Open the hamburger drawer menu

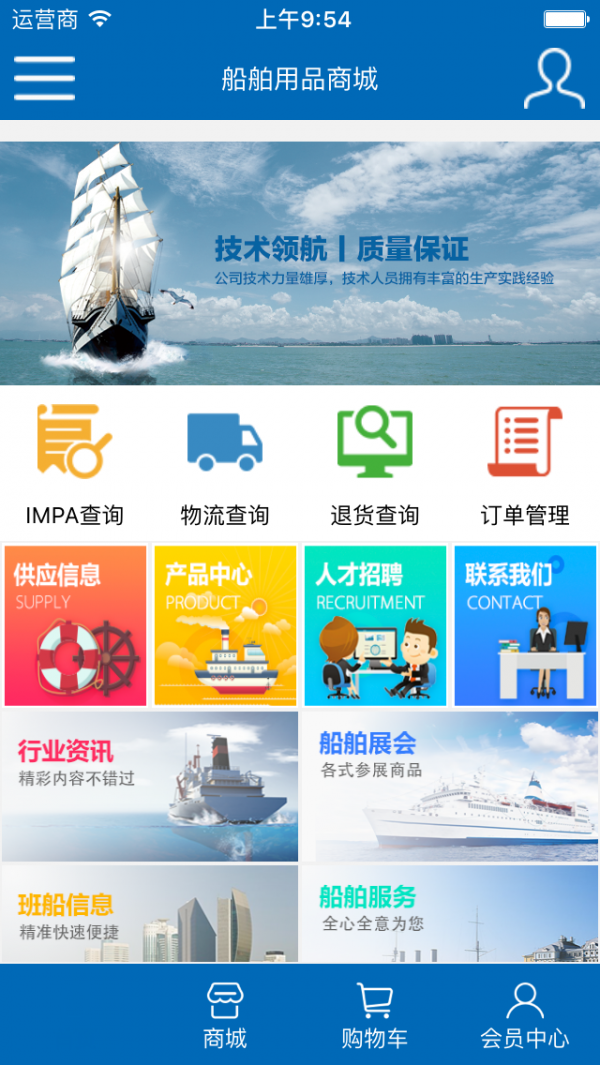point(44,79)
